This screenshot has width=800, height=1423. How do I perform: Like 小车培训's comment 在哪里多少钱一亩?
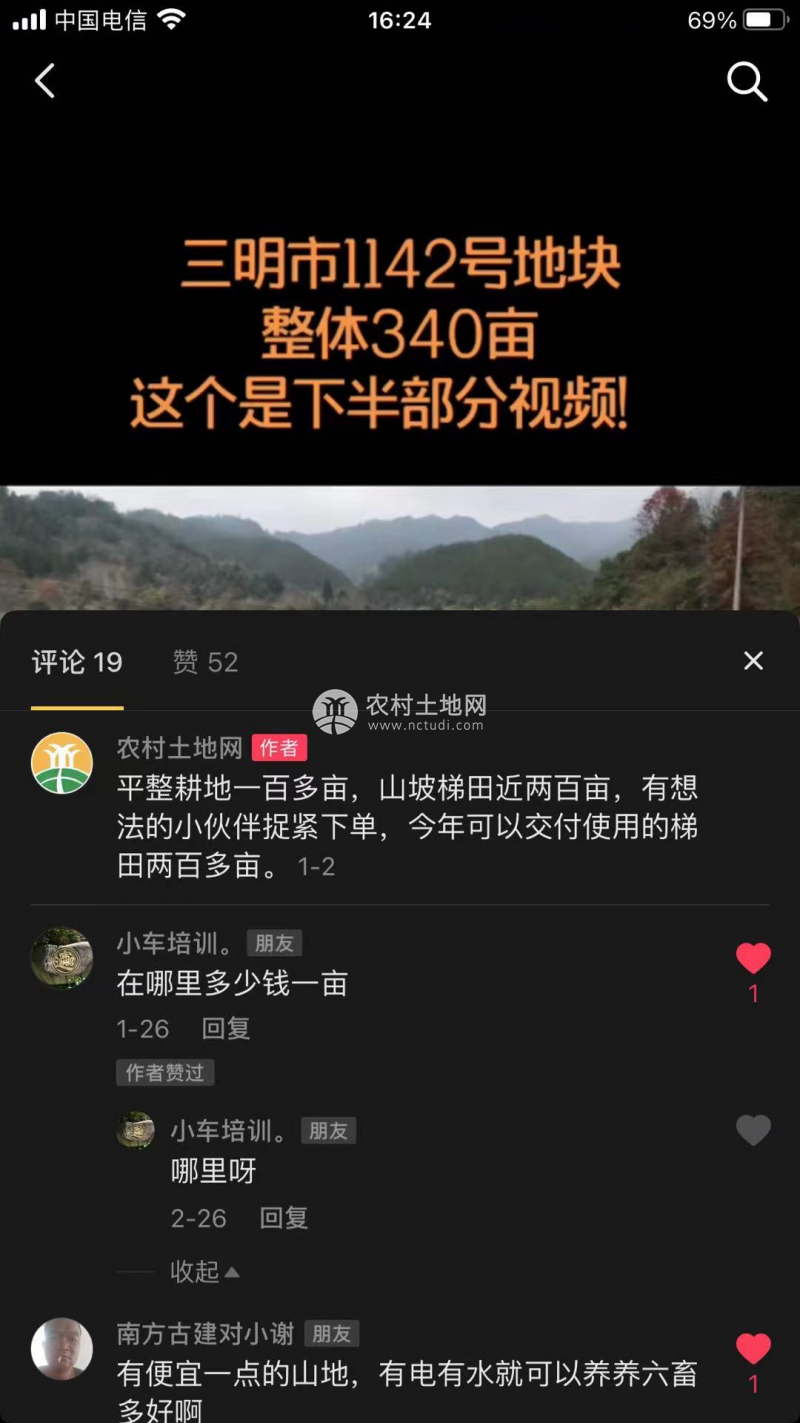coord(753,959)
